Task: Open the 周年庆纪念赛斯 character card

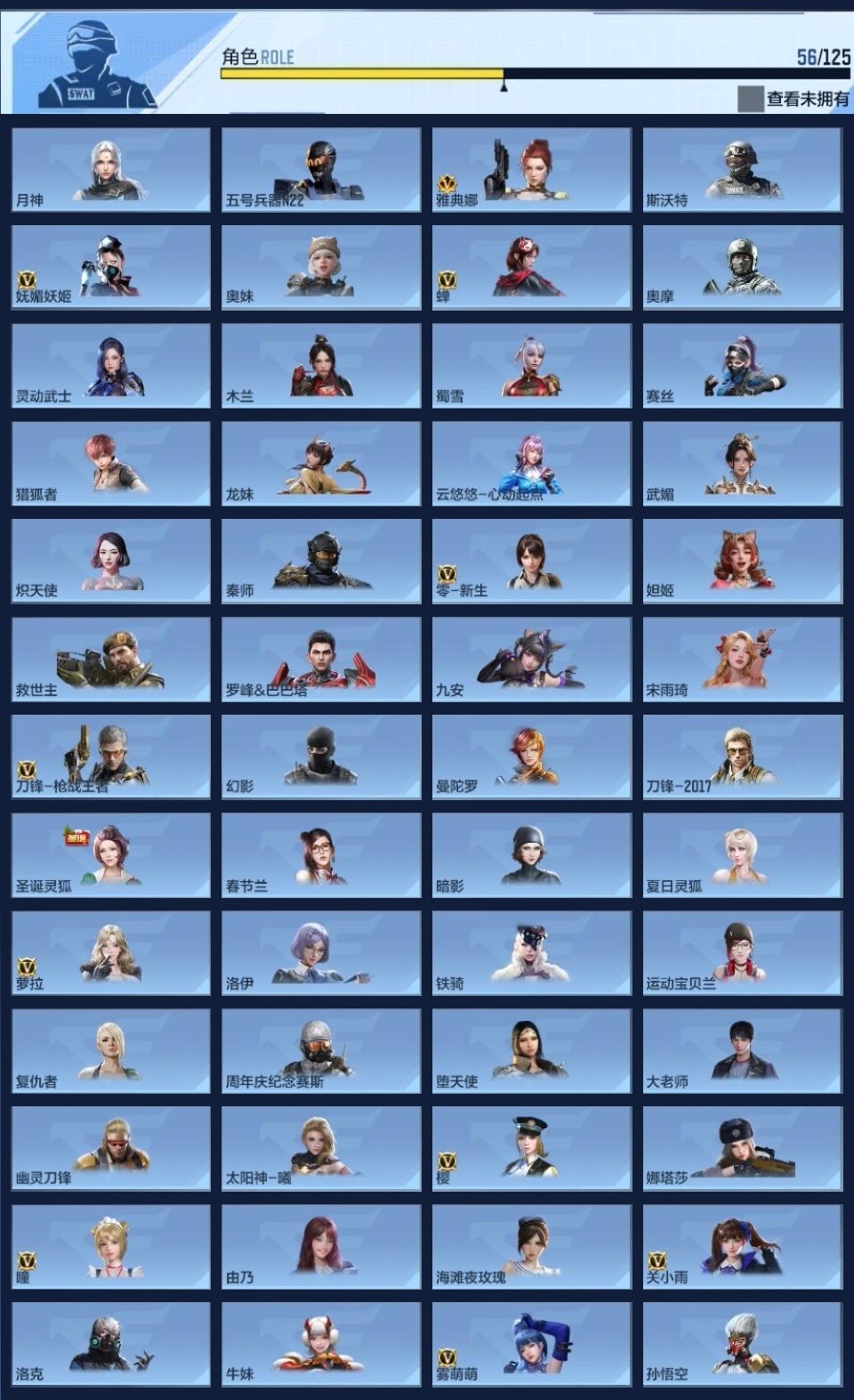Action: 321,1050
